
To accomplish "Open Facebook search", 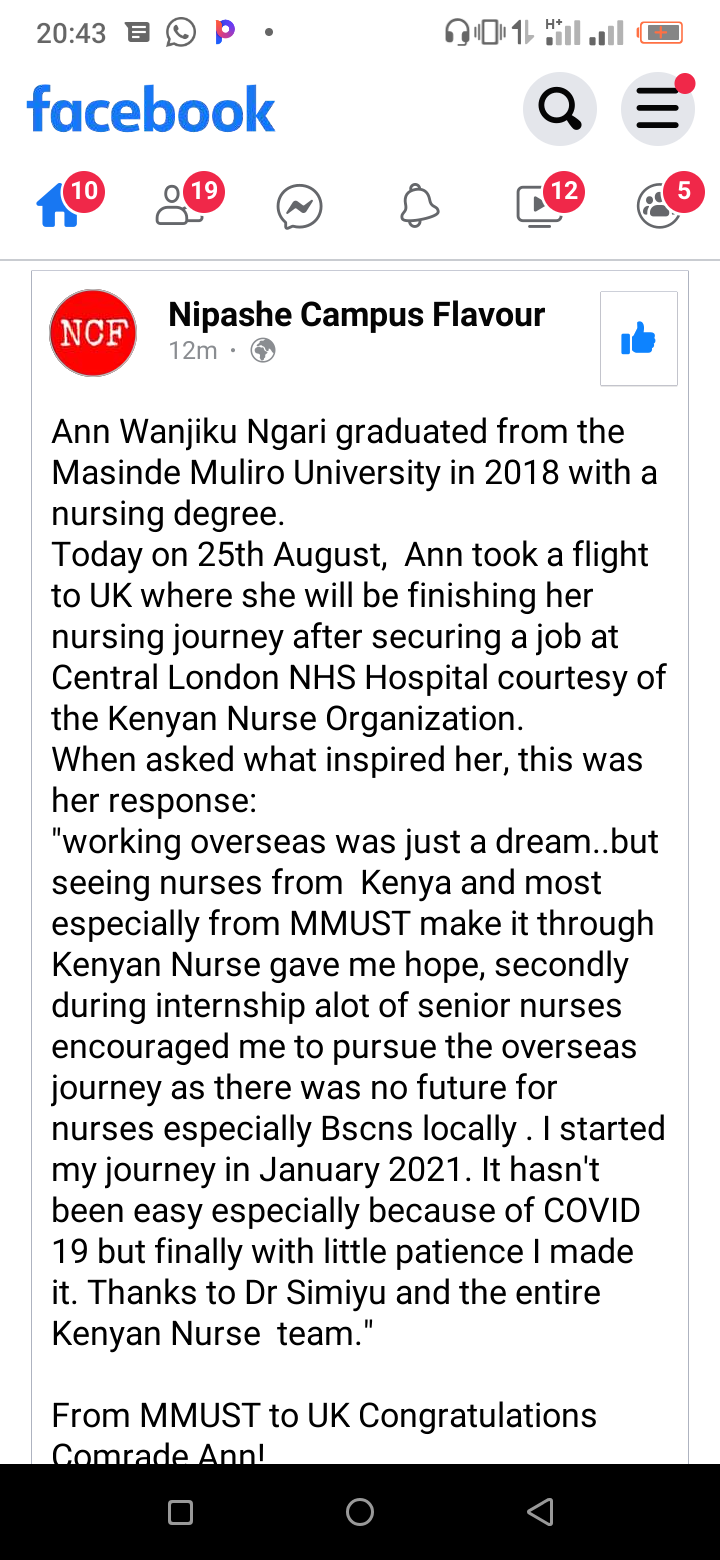I will pos(559,108).
